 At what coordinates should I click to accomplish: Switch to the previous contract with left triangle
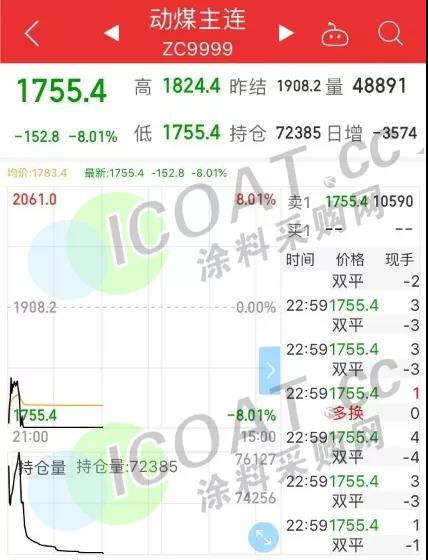tap(112, 33)
